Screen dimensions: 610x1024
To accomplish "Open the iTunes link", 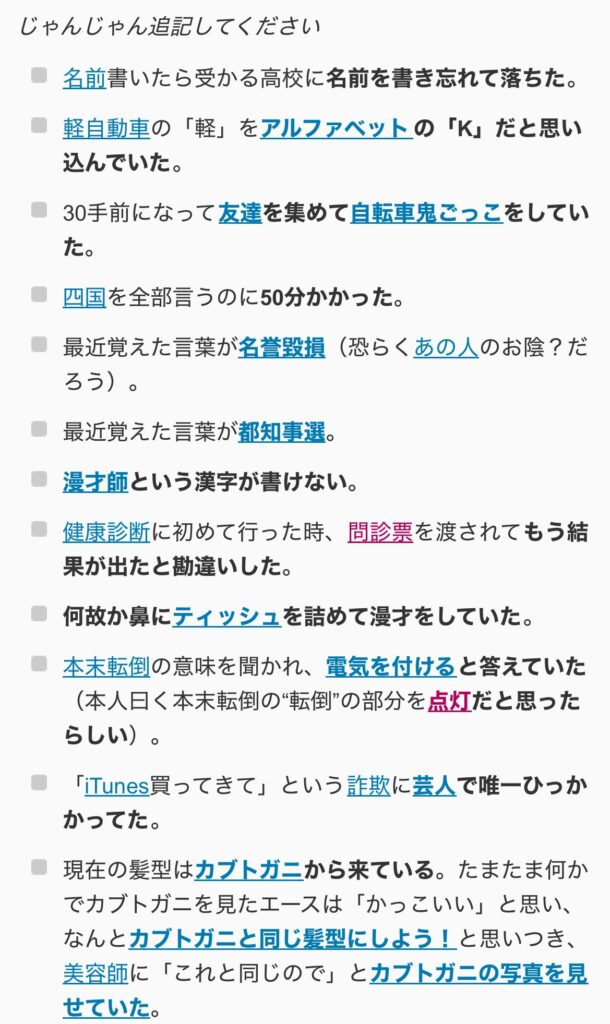I will (x=117, y=786).
